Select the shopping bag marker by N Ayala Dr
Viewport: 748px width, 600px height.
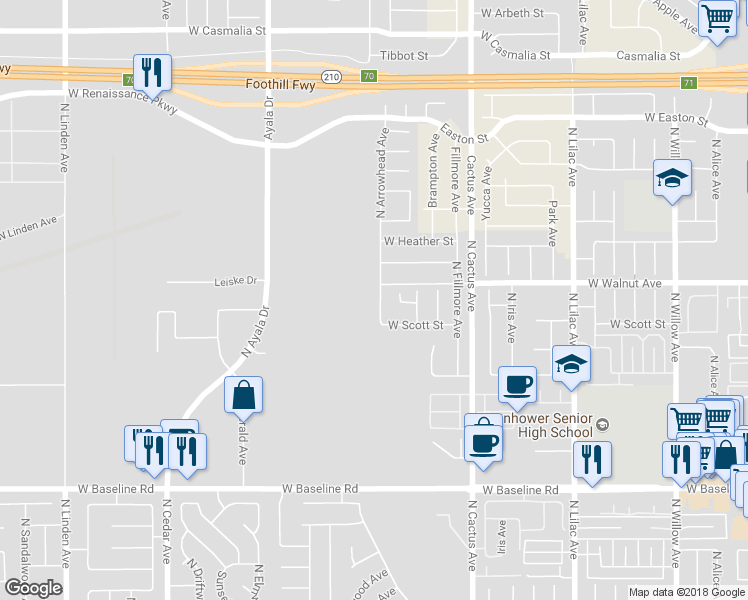243,396
